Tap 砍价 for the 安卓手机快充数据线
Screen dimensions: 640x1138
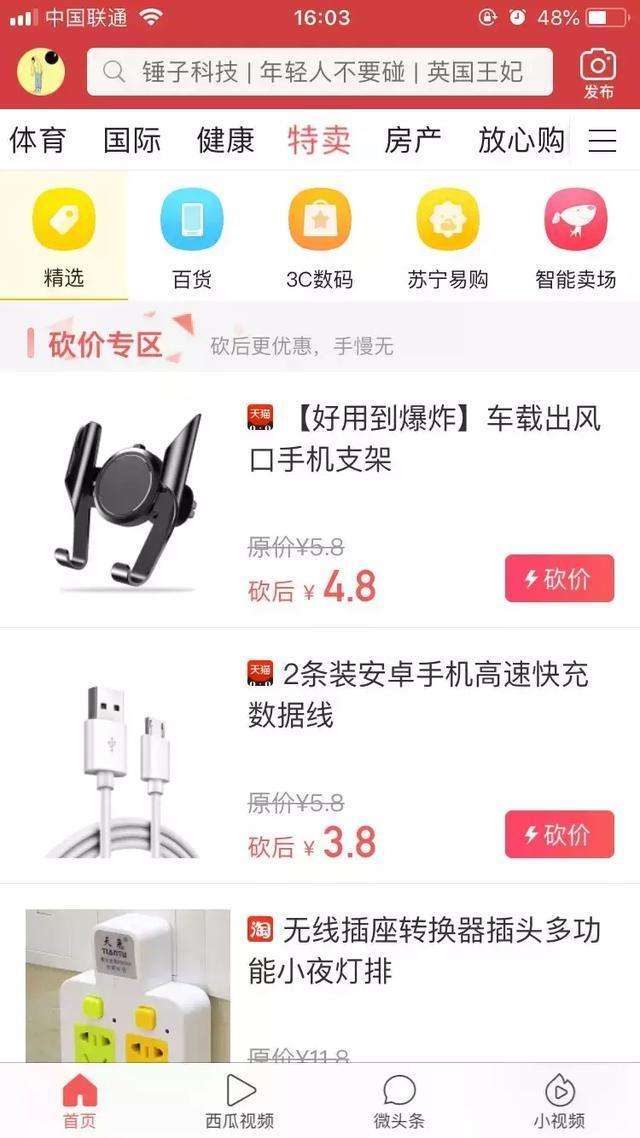pyautogui.click(x=559, y=834)
